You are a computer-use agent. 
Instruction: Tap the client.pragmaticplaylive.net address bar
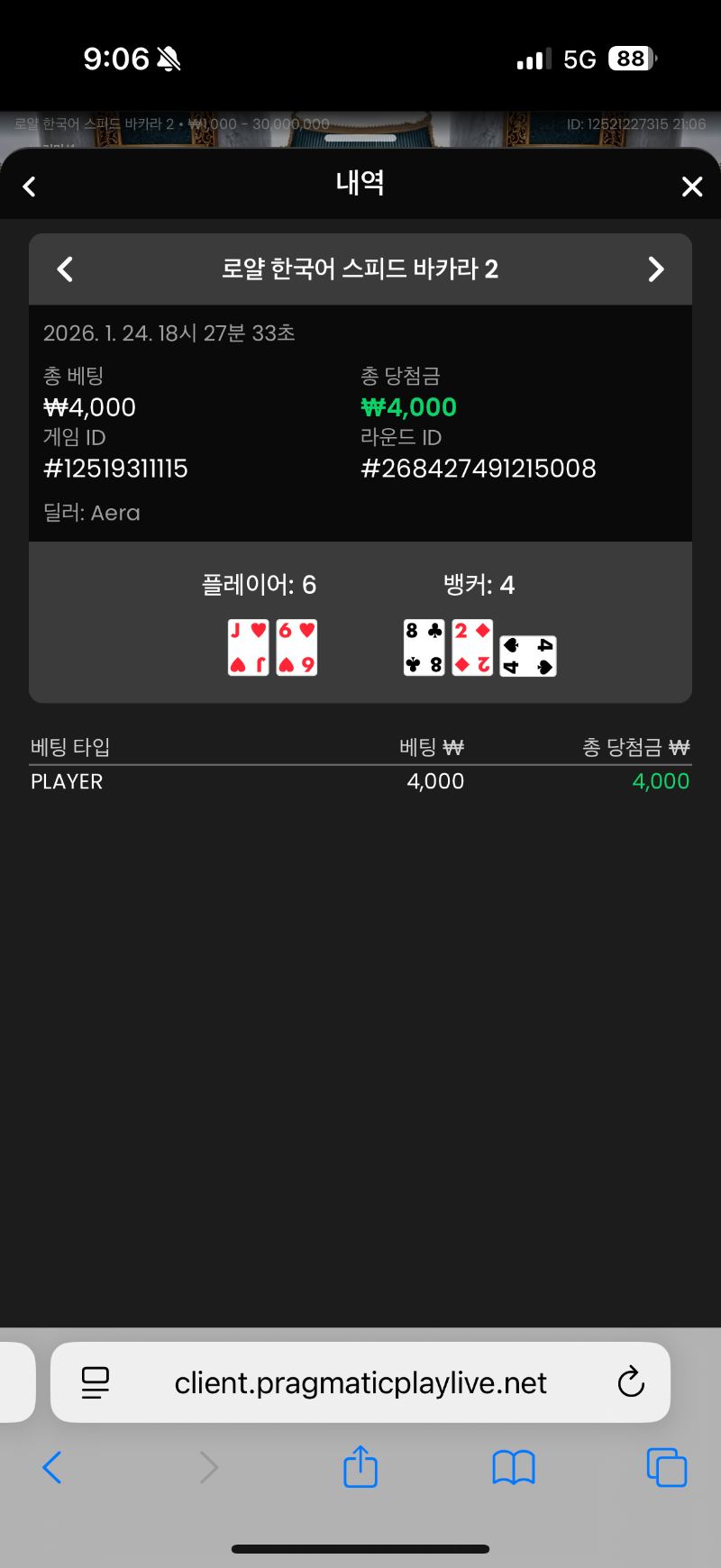[x=360, y=1382]
